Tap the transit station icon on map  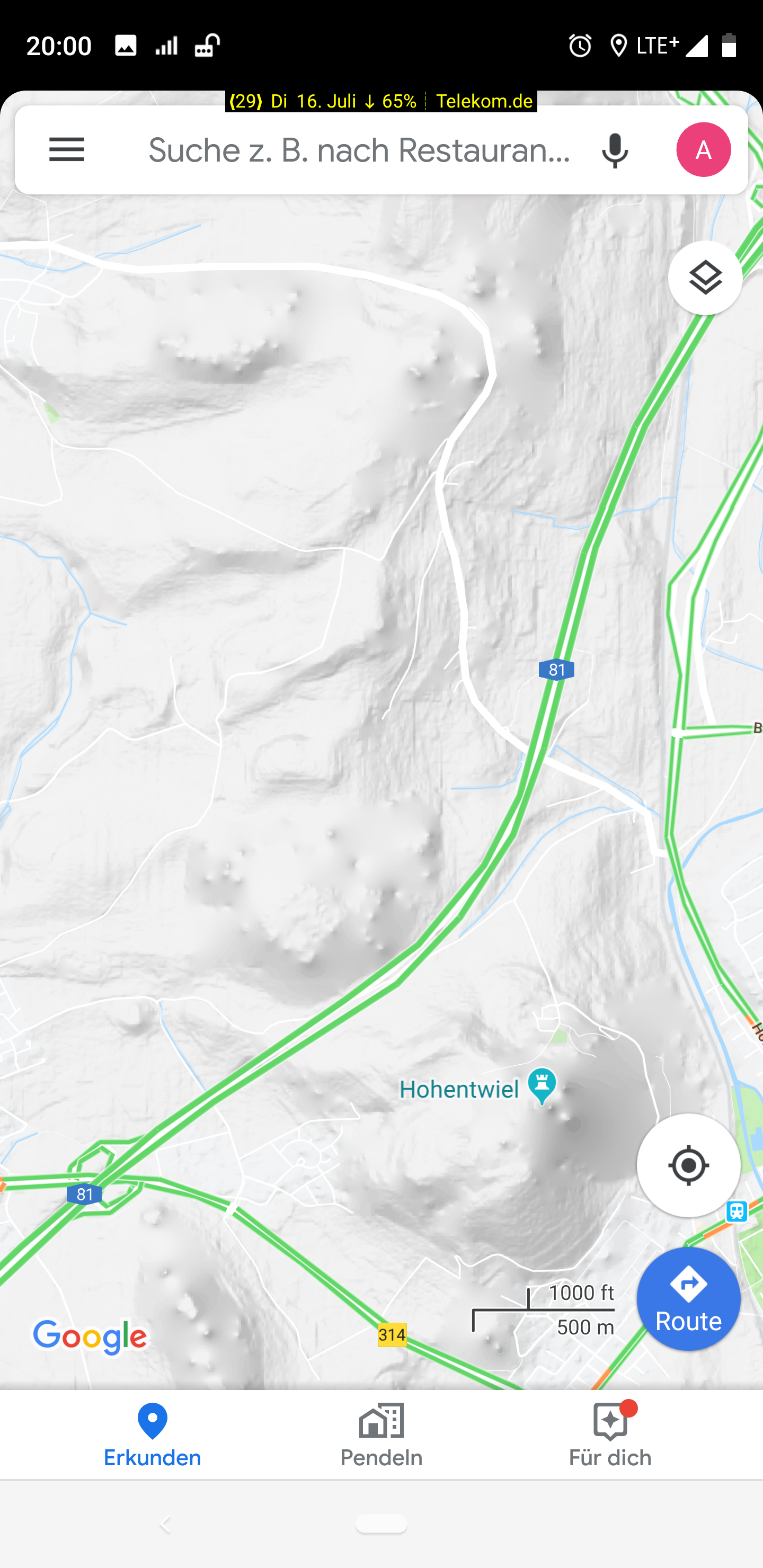pos(737,1211)
